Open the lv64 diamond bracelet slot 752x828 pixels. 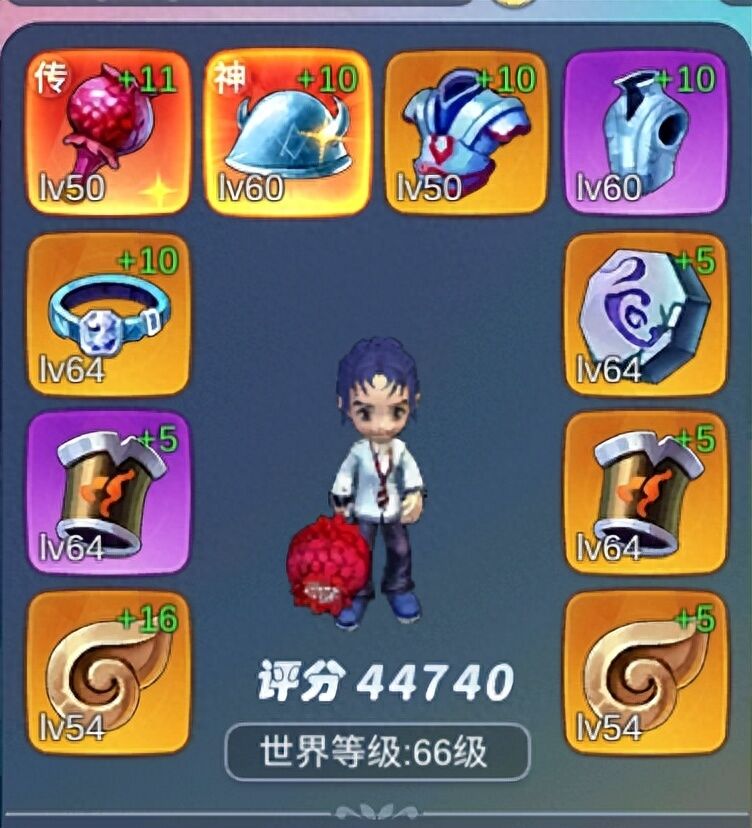click(105, 310)
